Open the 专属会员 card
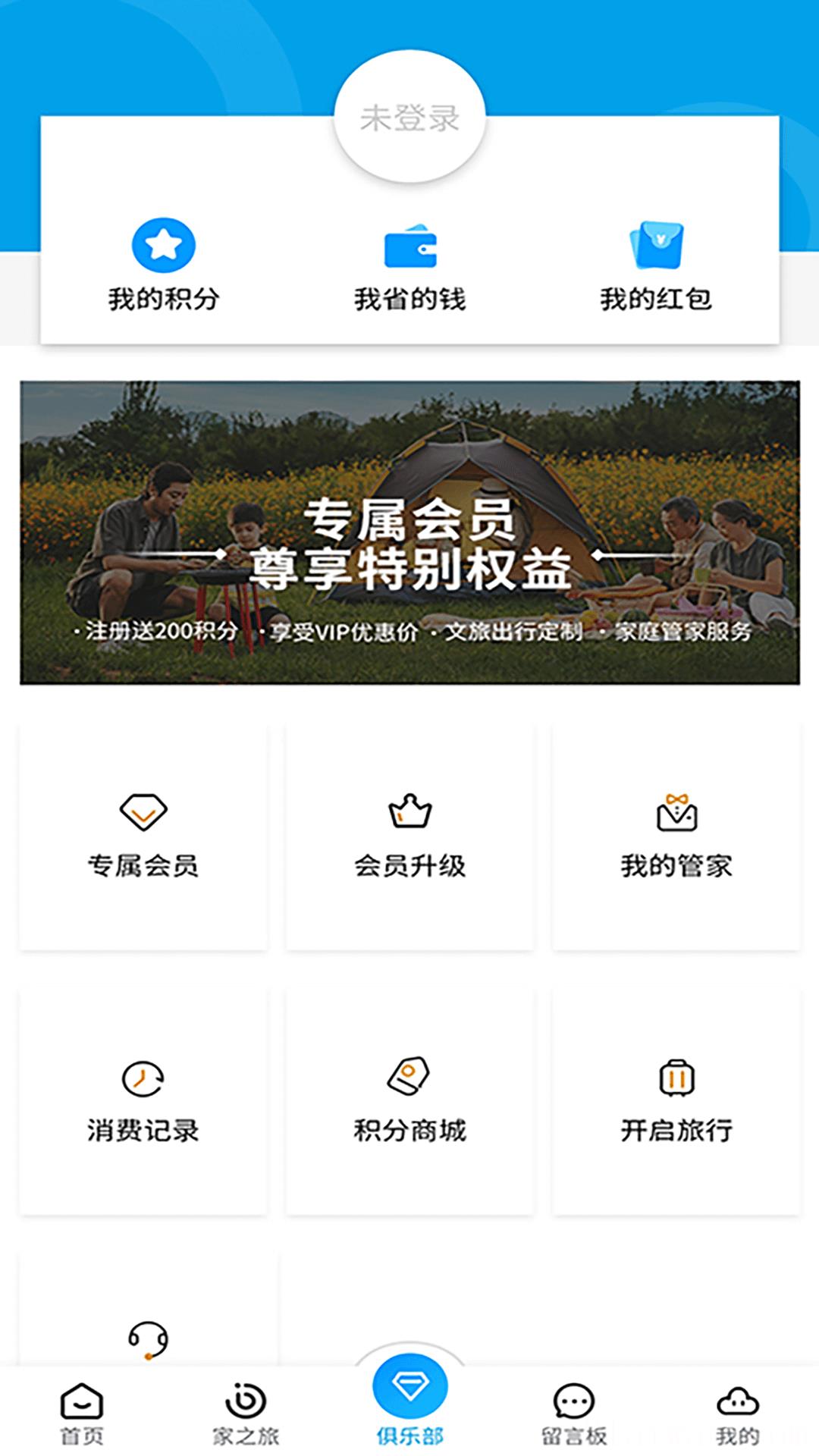The width and height of the screenshot is (819, 1456). 143,836
